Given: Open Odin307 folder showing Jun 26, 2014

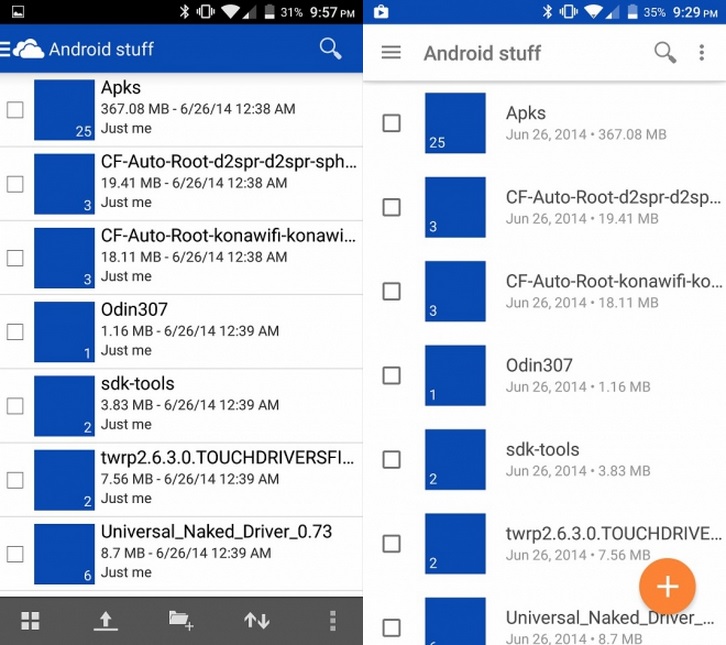Looking at the screenshot, I should [580, 375].
